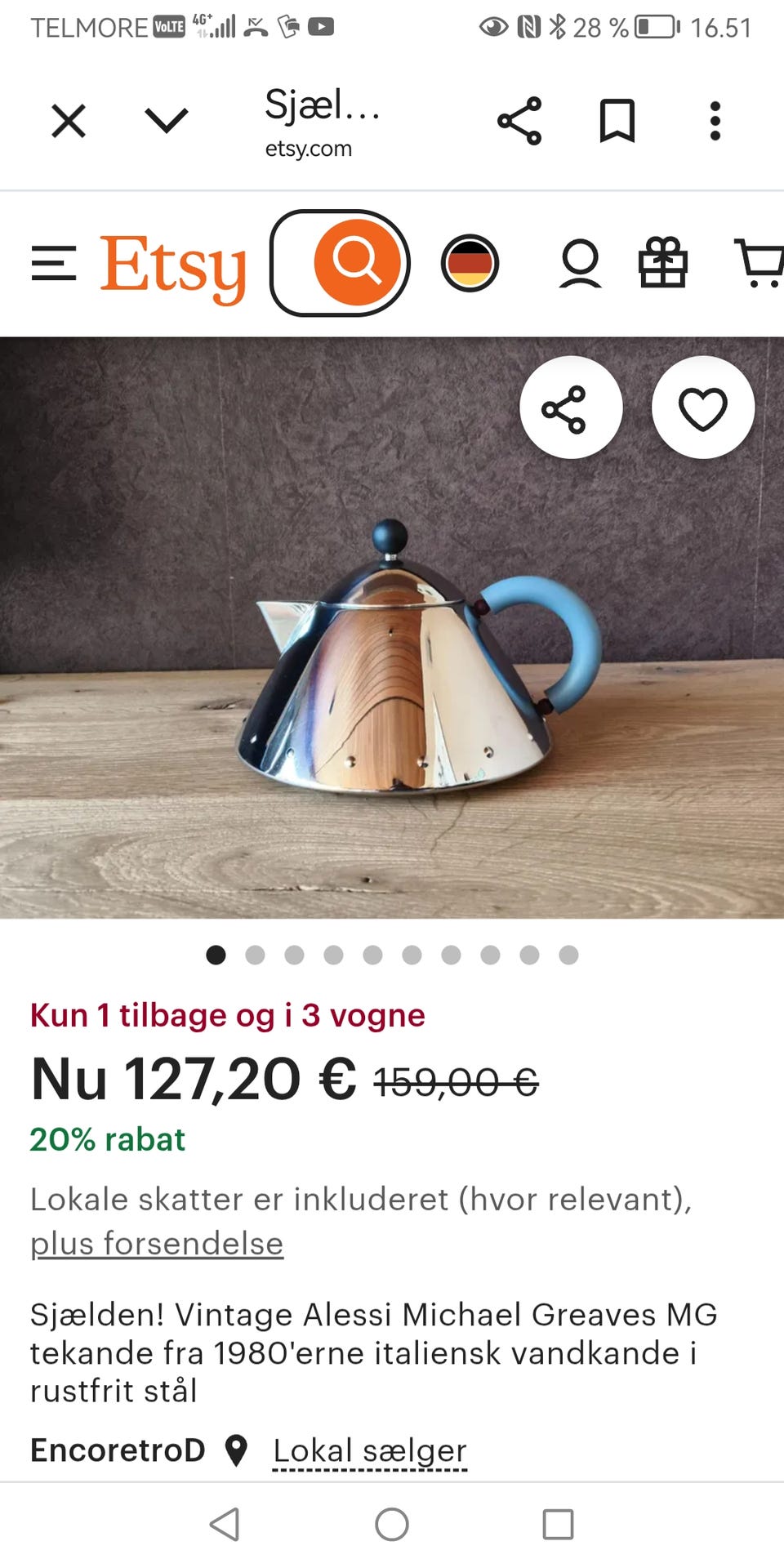Screen dimensions: 784x1568
Task: Favorite the teapot with the heart toggle
Action: pyautogui.click(x=703, y=408)
